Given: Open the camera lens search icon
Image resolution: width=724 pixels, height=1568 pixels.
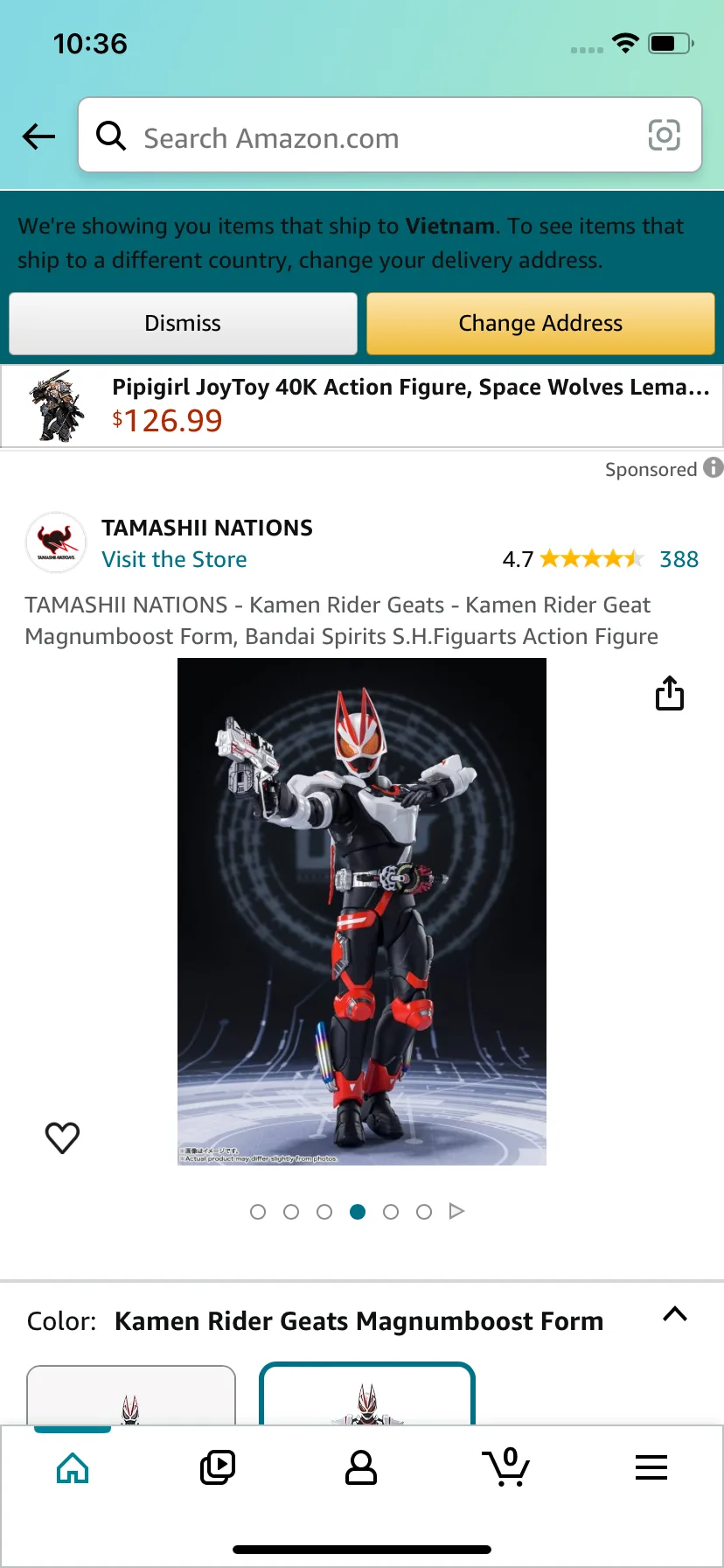Looking at the screenshot, I should [664, 136].
